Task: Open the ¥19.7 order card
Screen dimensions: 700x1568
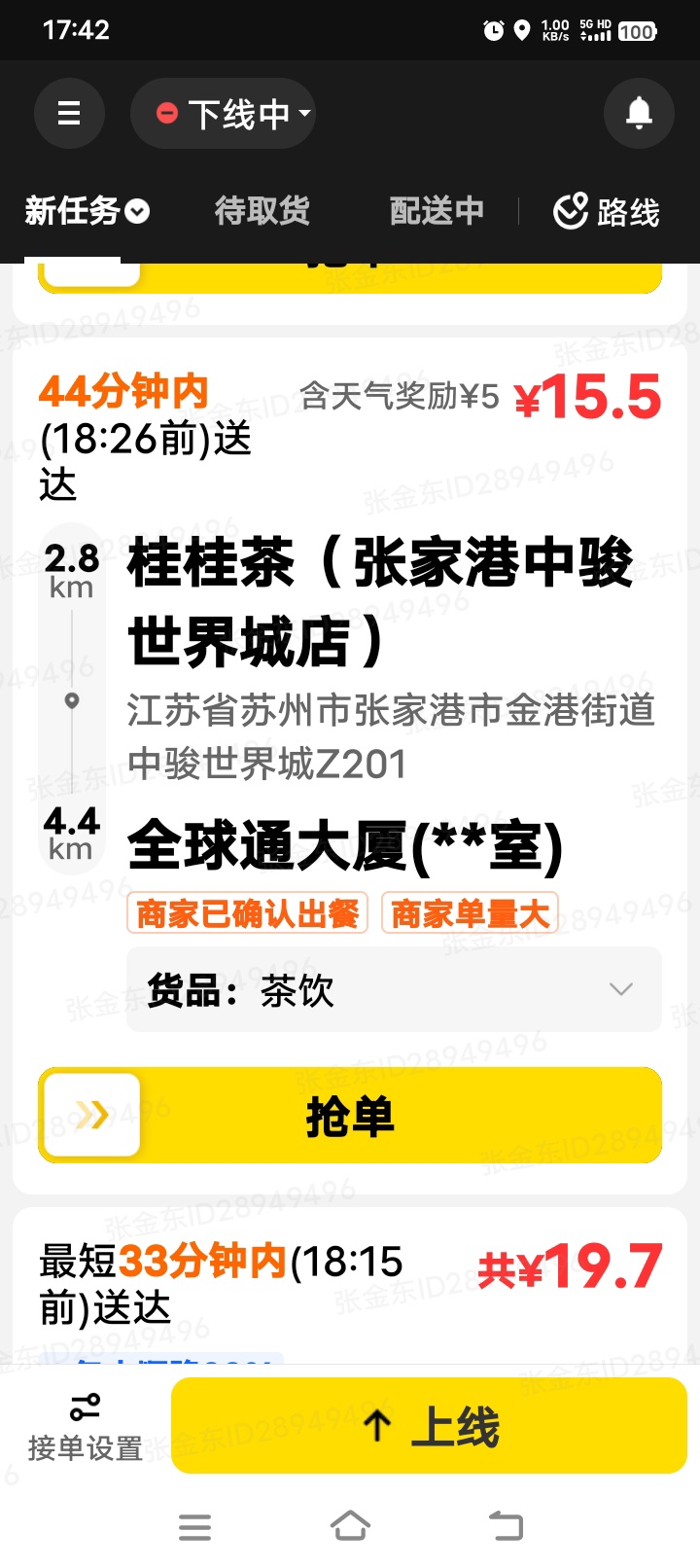Action: tap(350, 1284)
